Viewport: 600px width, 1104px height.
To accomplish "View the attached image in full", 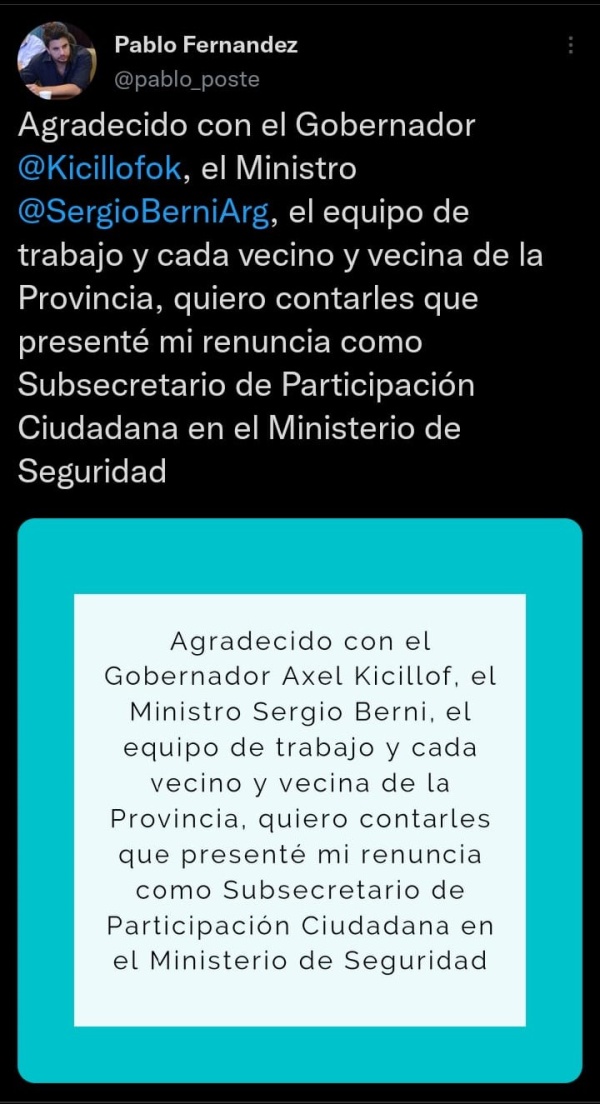I will [x=300, y=800].
